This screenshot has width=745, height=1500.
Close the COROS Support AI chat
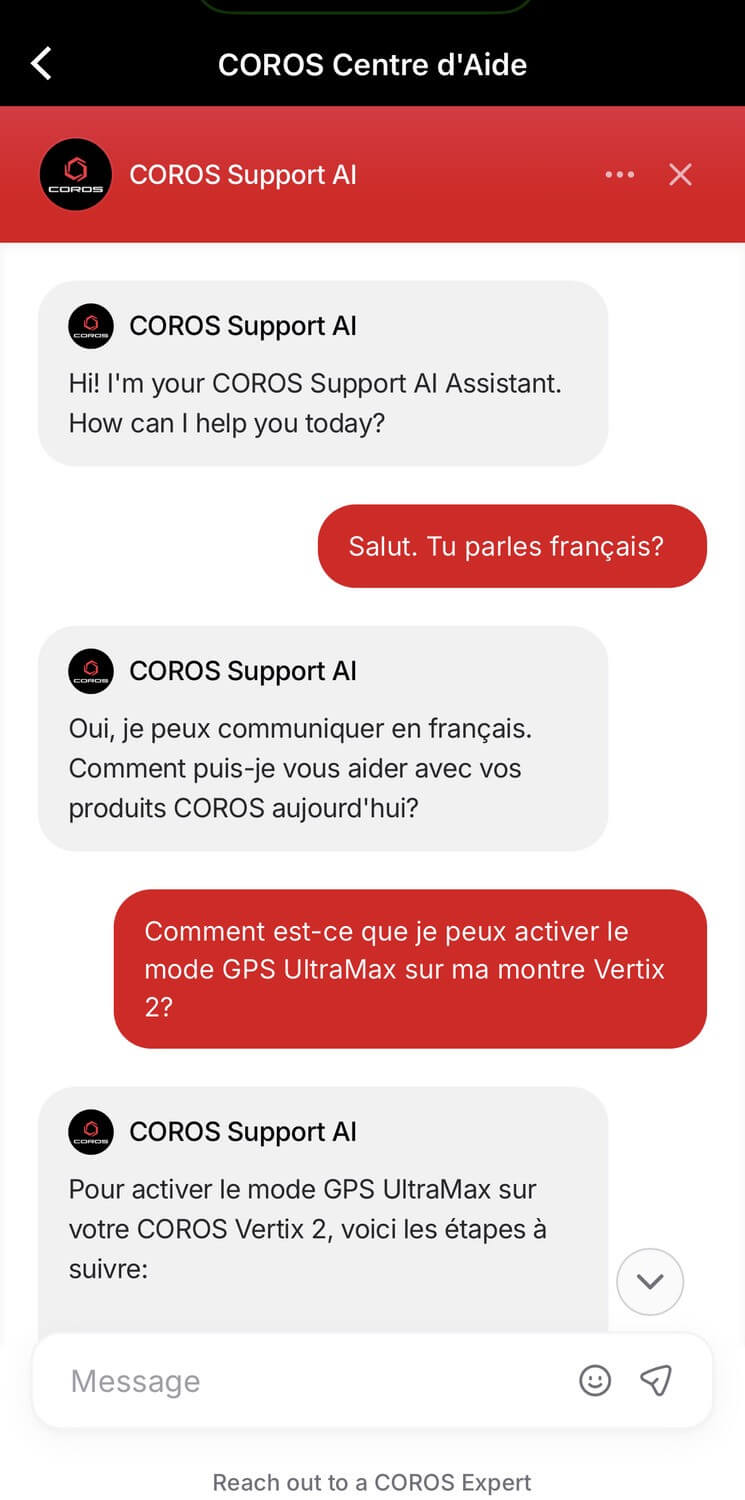(x=681, y=175)
